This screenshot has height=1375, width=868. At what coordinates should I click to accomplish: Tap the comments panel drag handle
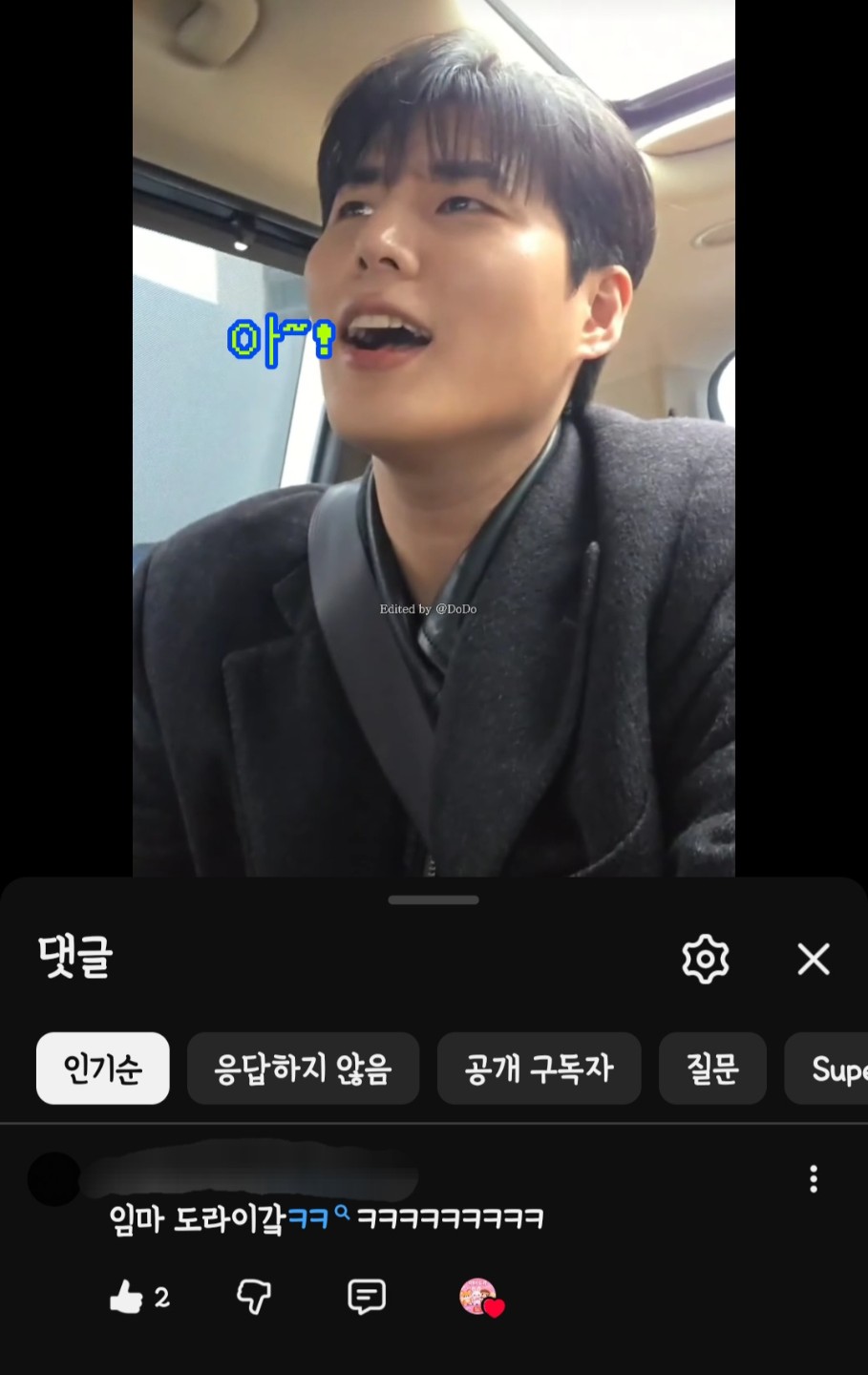click(434, 899)
